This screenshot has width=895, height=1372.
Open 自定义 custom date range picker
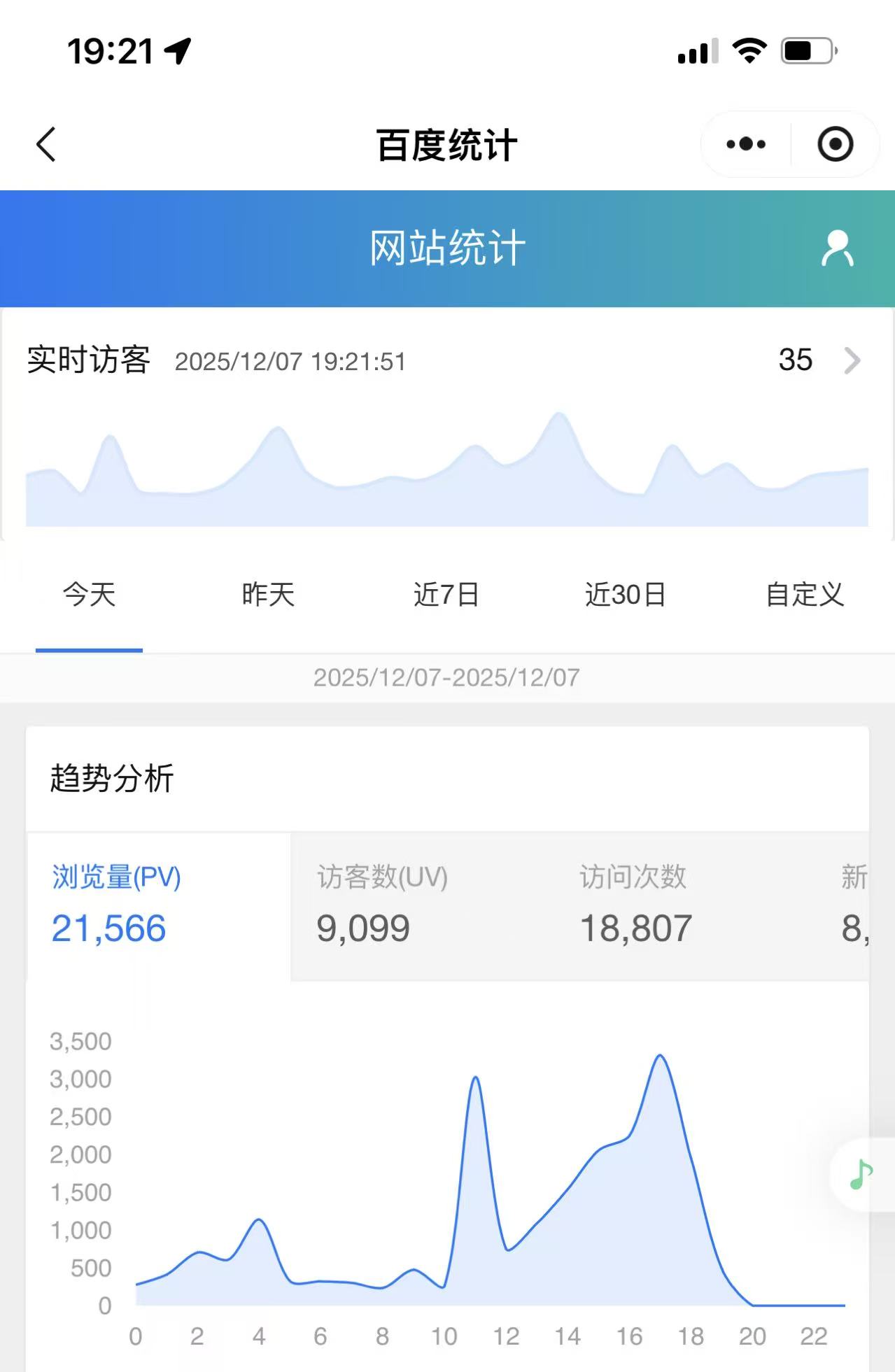pos(805,595)
